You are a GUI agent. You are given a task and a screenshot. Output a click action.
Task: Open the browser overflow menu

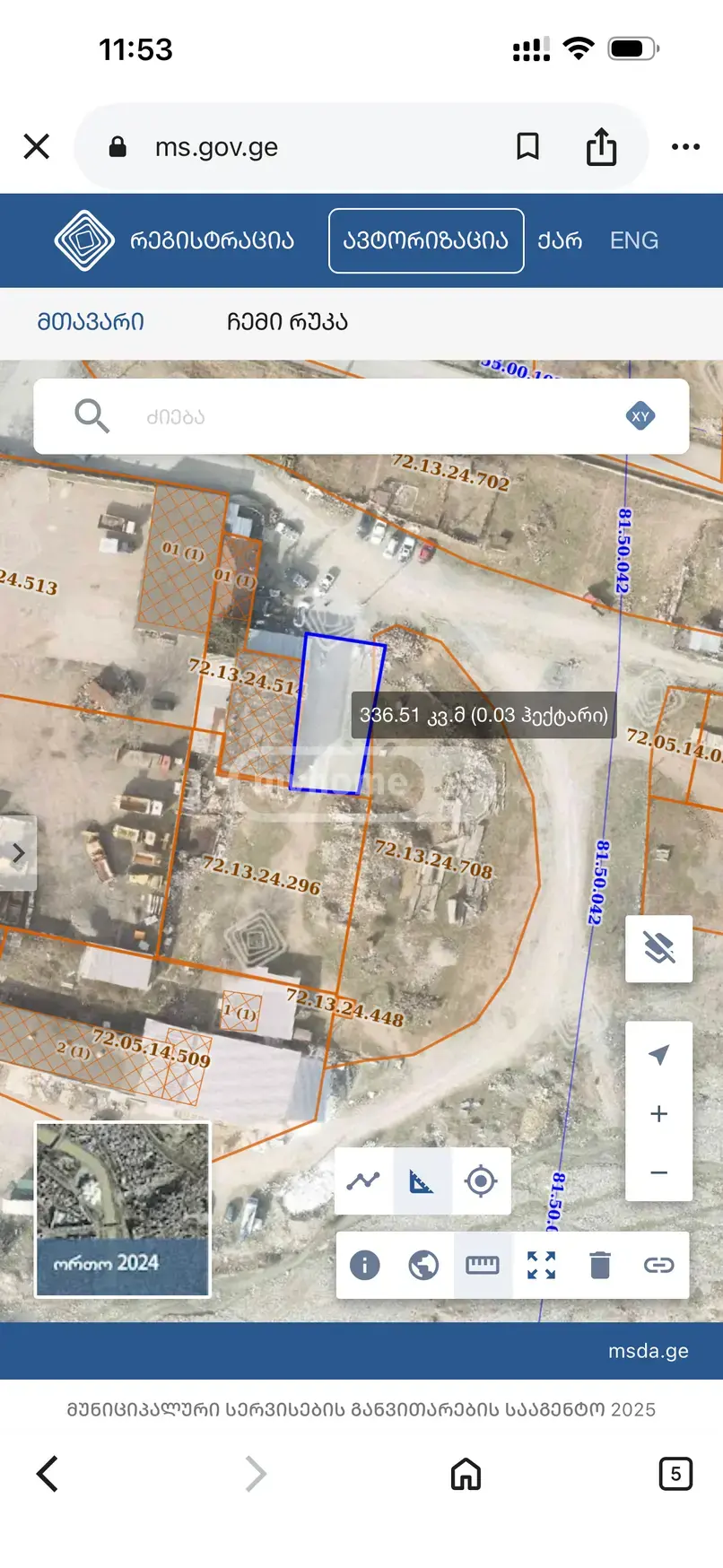click(x=685, y=146)
